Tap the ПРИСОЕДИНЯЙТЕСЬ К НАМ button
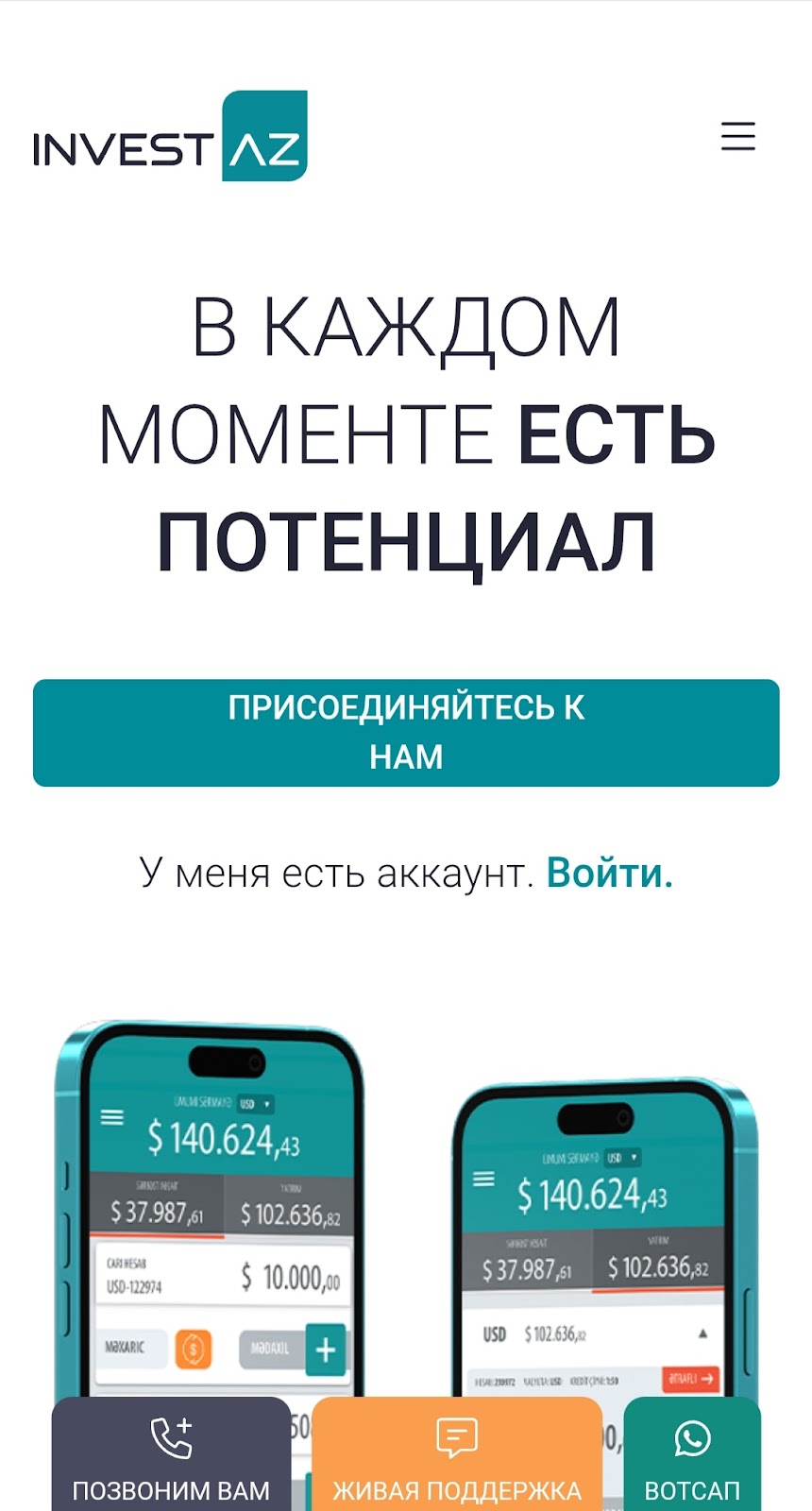The height and width of the screenshot is (1511, 812). 406,732
